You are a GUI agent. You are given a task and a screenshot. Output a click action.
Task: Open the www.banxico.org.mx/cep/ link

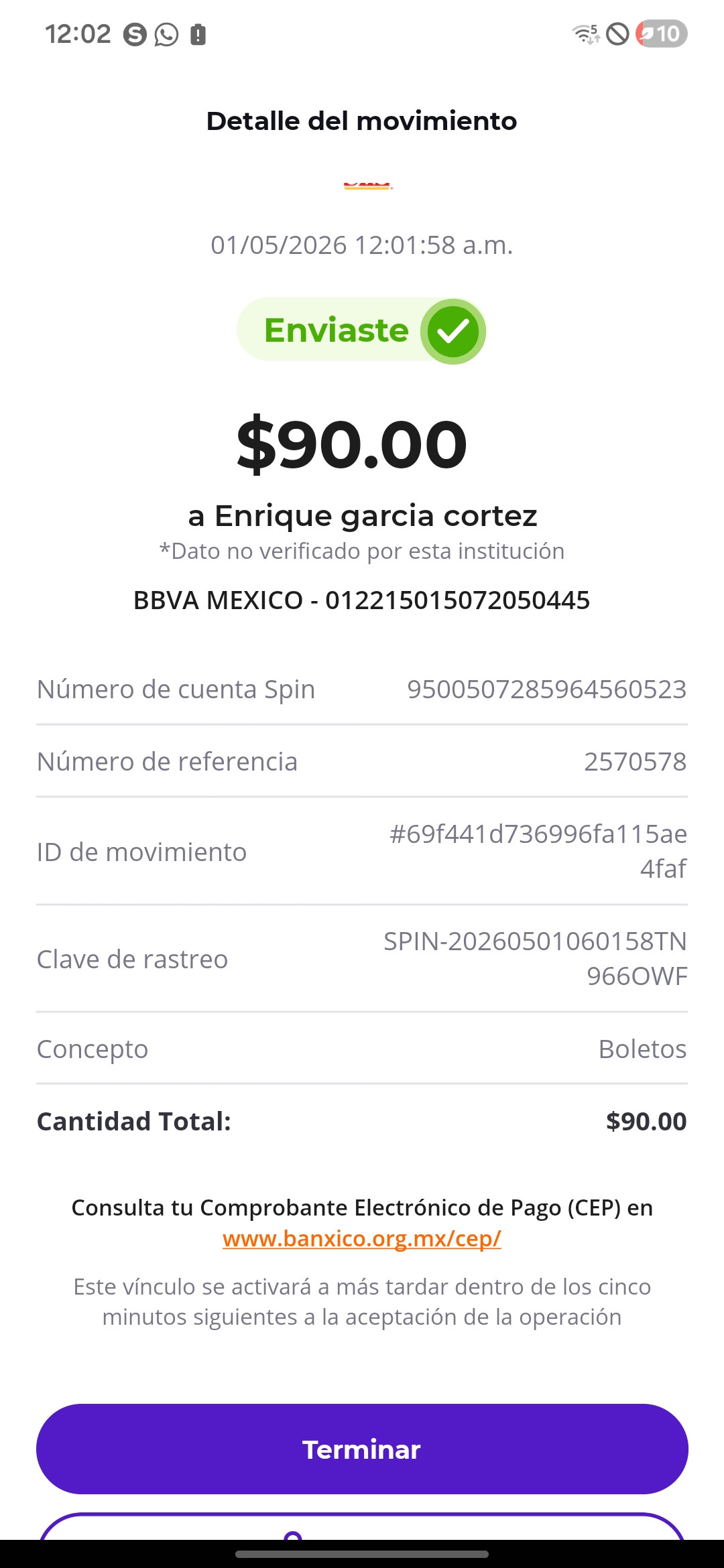pos(362,1238)
